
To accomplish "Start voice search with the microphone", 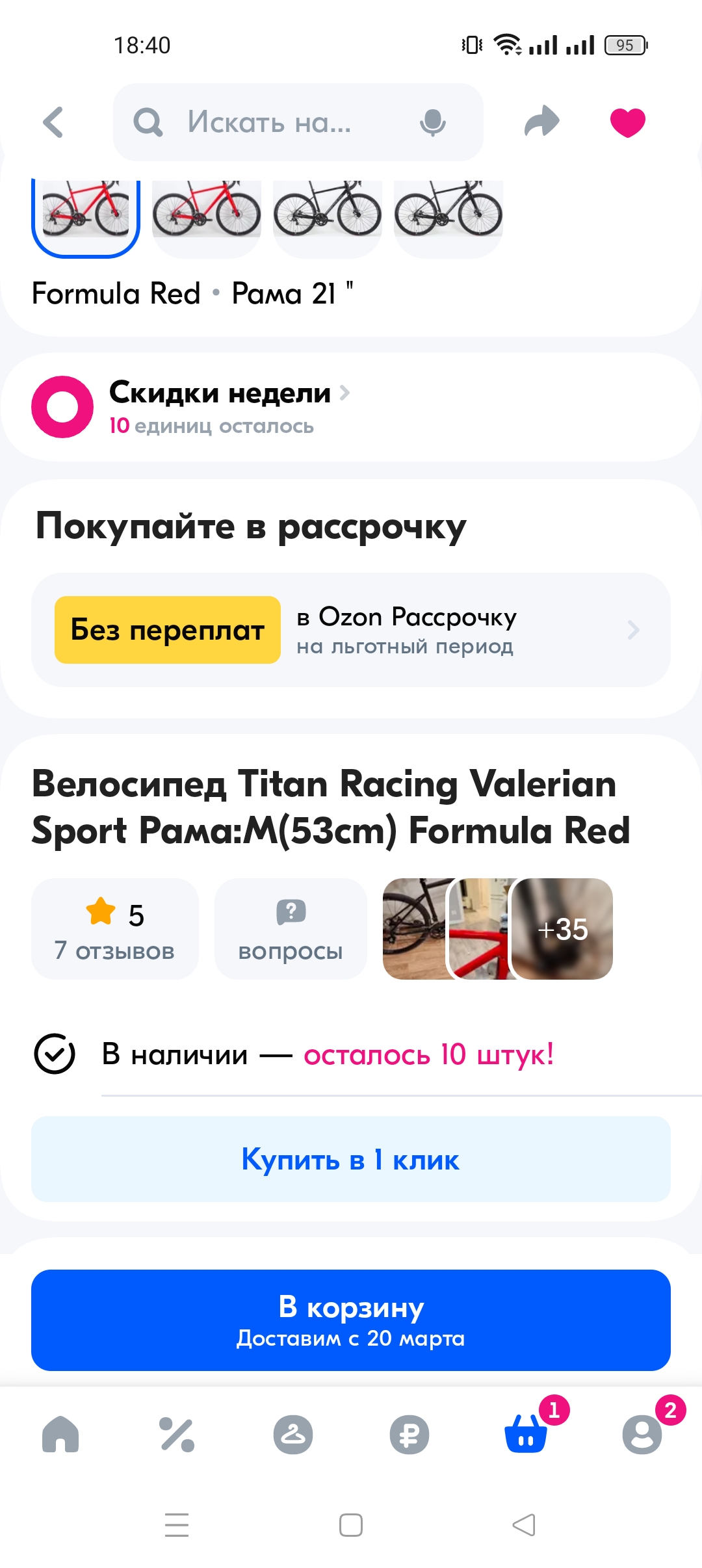I will [432, 122].
